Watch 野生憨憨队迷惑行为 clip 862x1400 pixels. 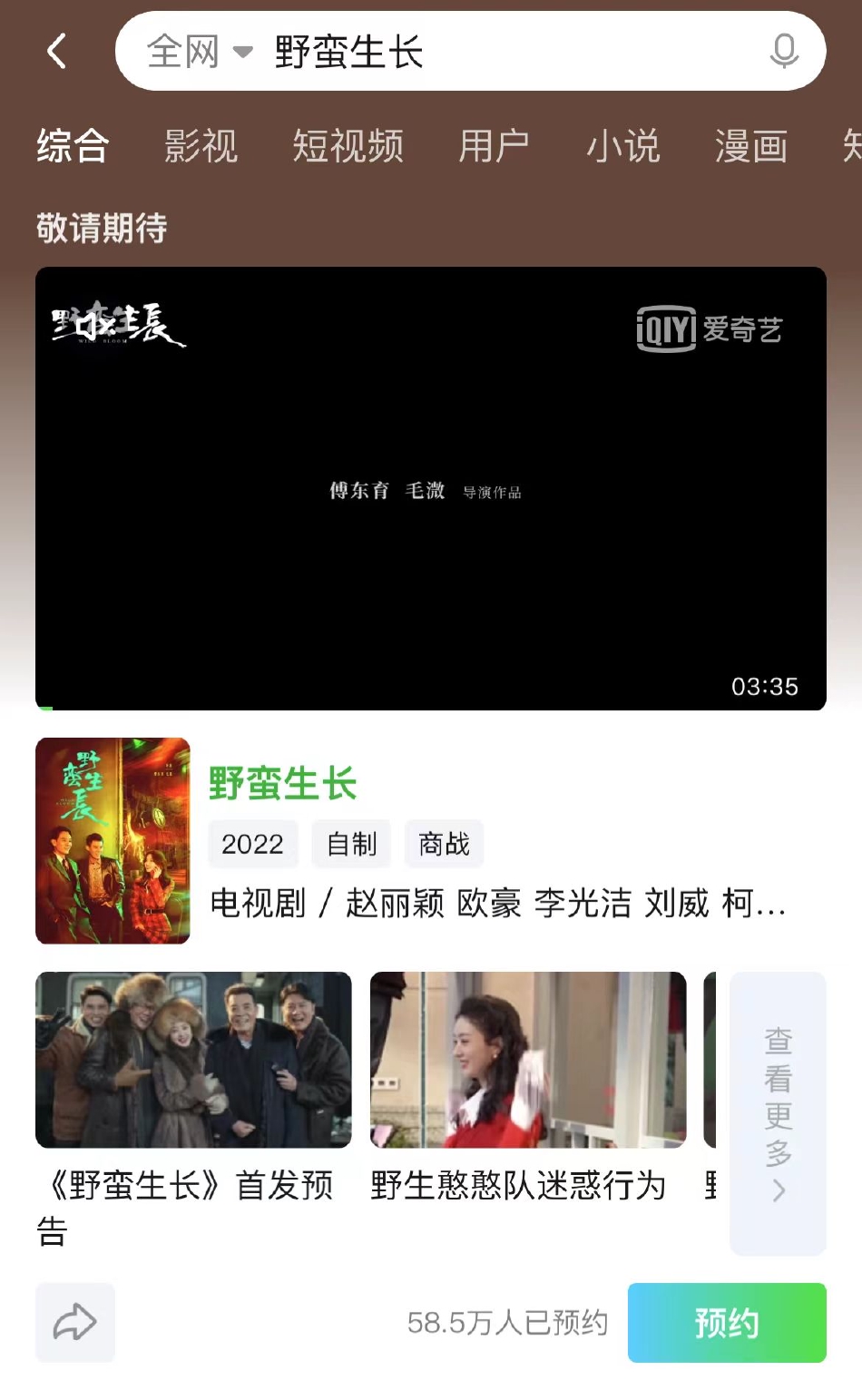point(528,1089)
